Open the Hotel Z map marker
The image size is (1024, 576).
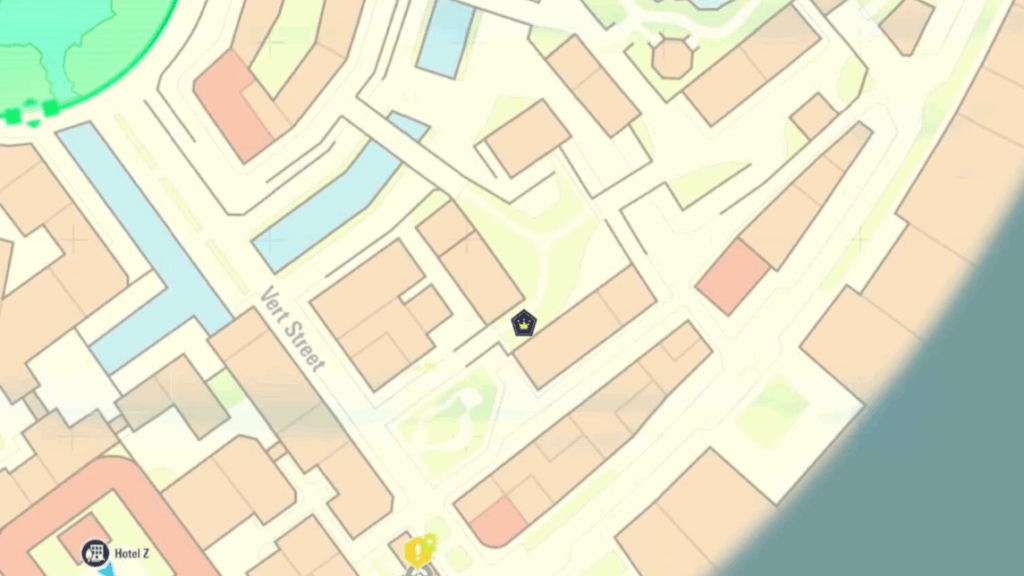point(96,552)
